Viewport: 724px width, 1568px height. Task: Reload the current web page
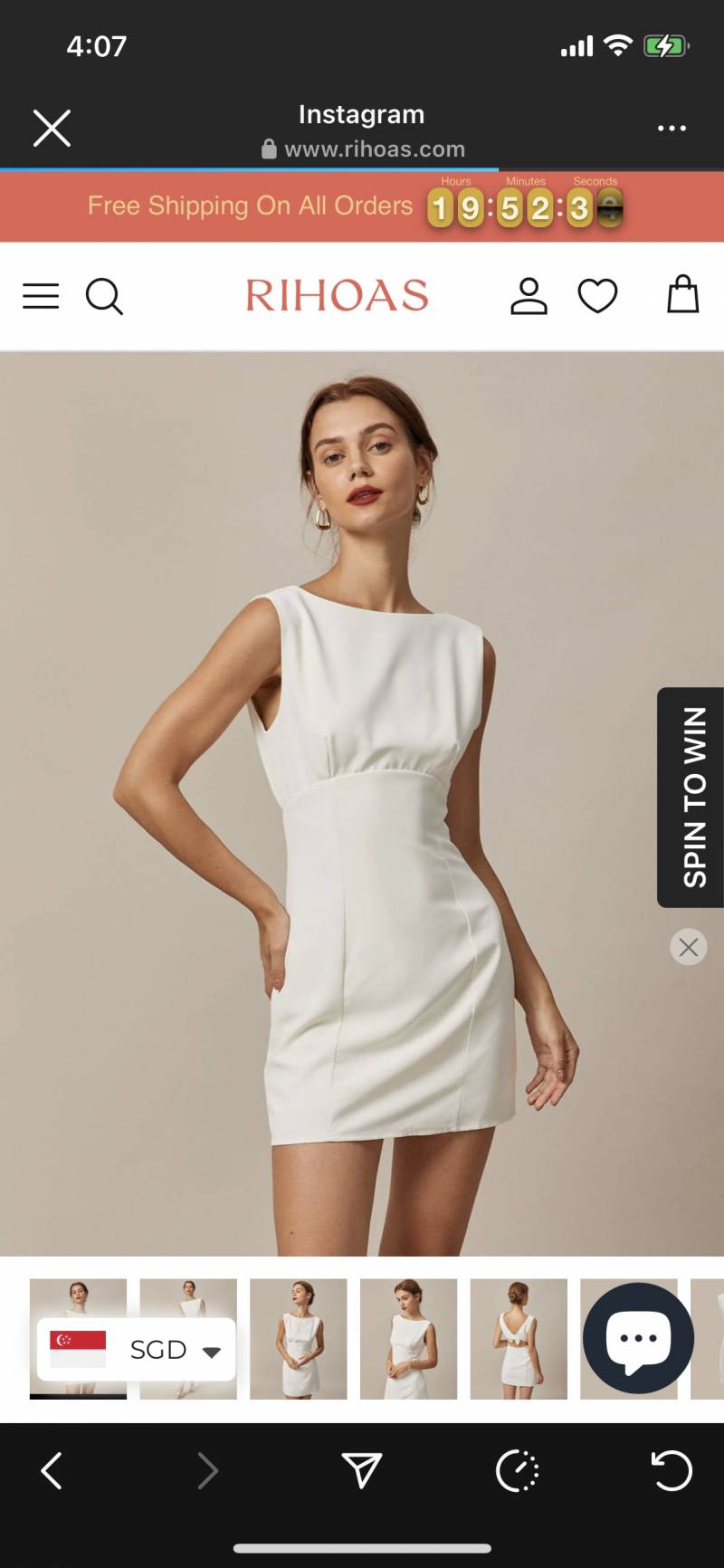coord(672,1471)
